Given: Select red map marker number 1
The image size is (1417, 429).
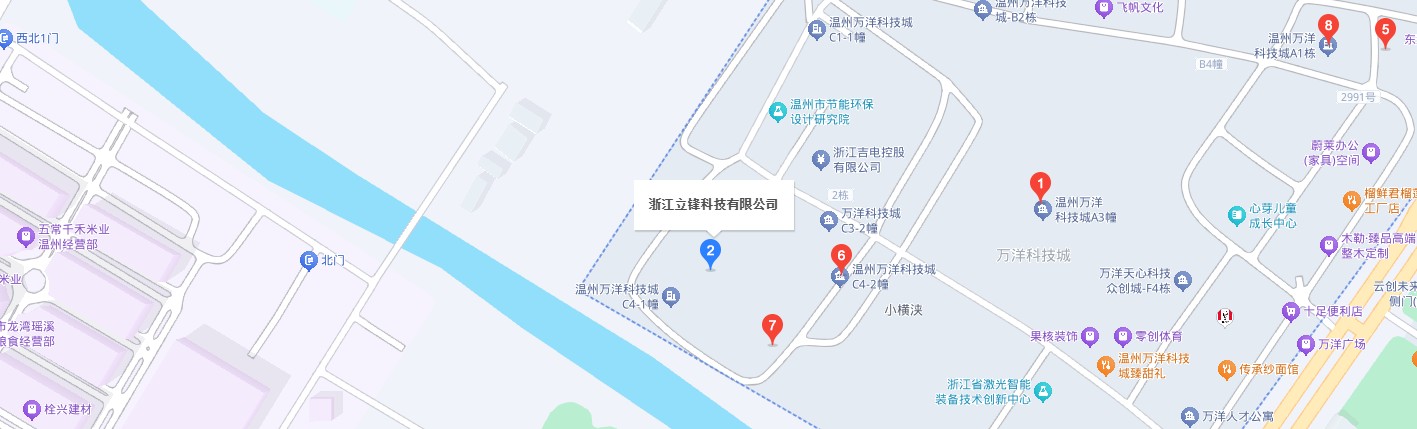Looking at the screenshot, I should (x=1040, y=184).
